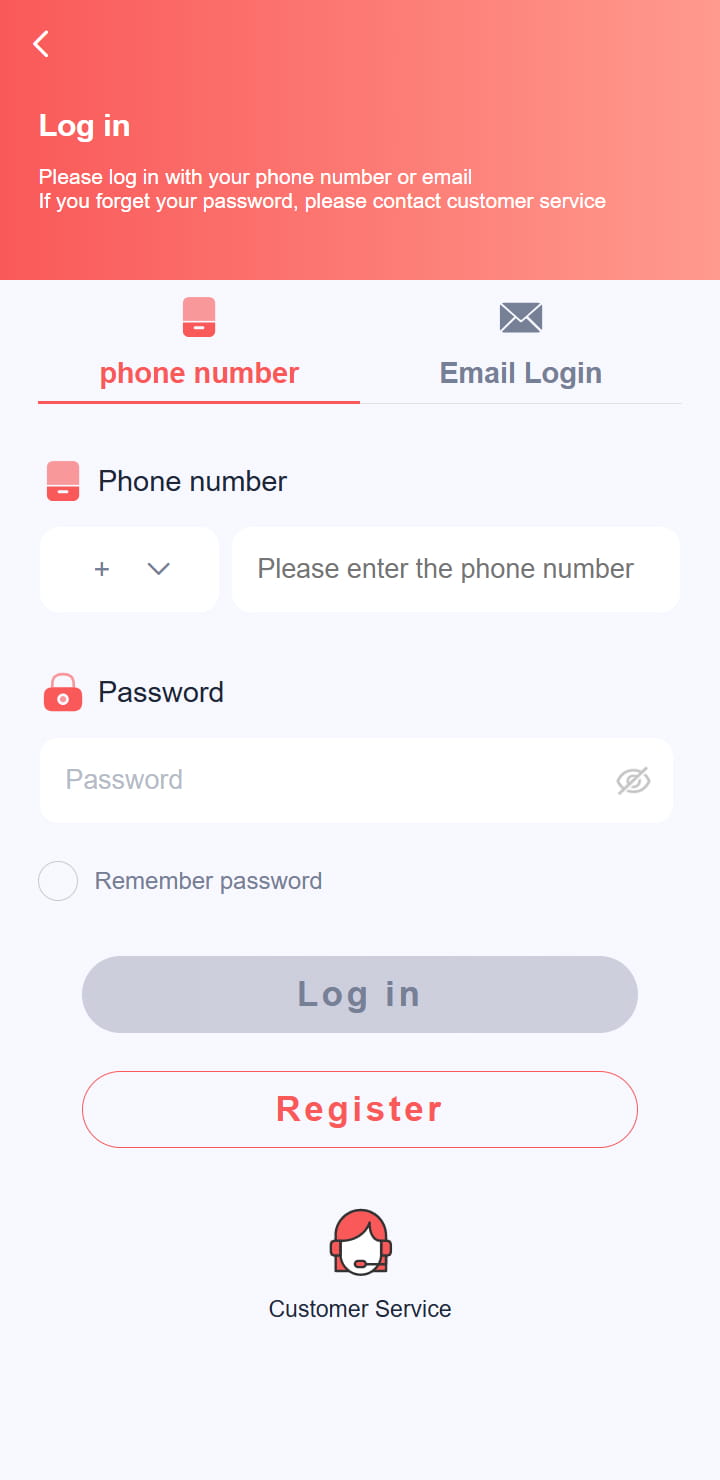
Task: Toggle password visibility eye icon
Action: point(633,781)
